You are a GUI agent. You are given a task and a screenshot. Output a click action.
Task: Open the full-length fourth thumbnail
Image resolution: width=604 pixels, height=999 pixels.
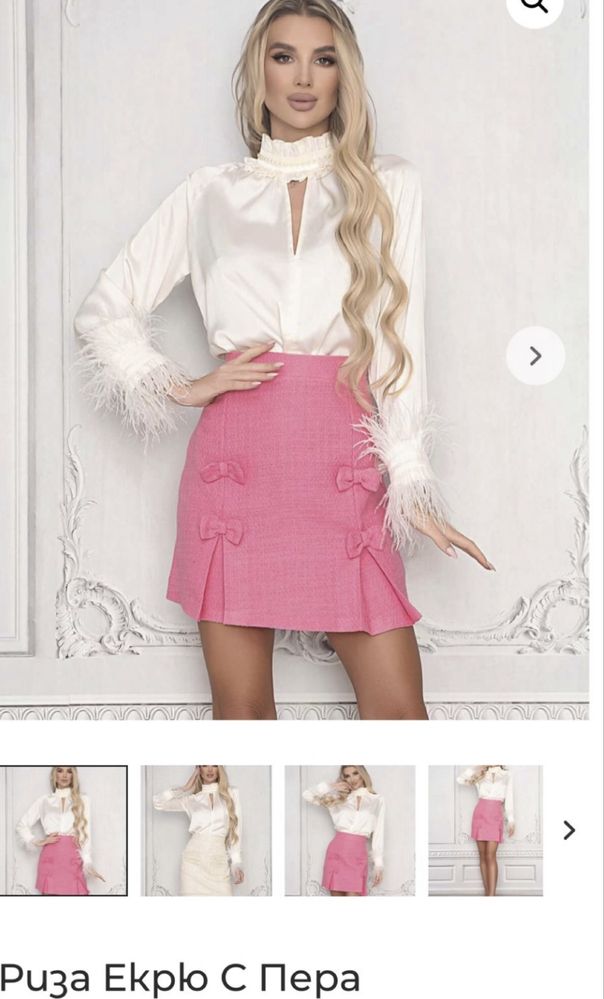point(485,830)
